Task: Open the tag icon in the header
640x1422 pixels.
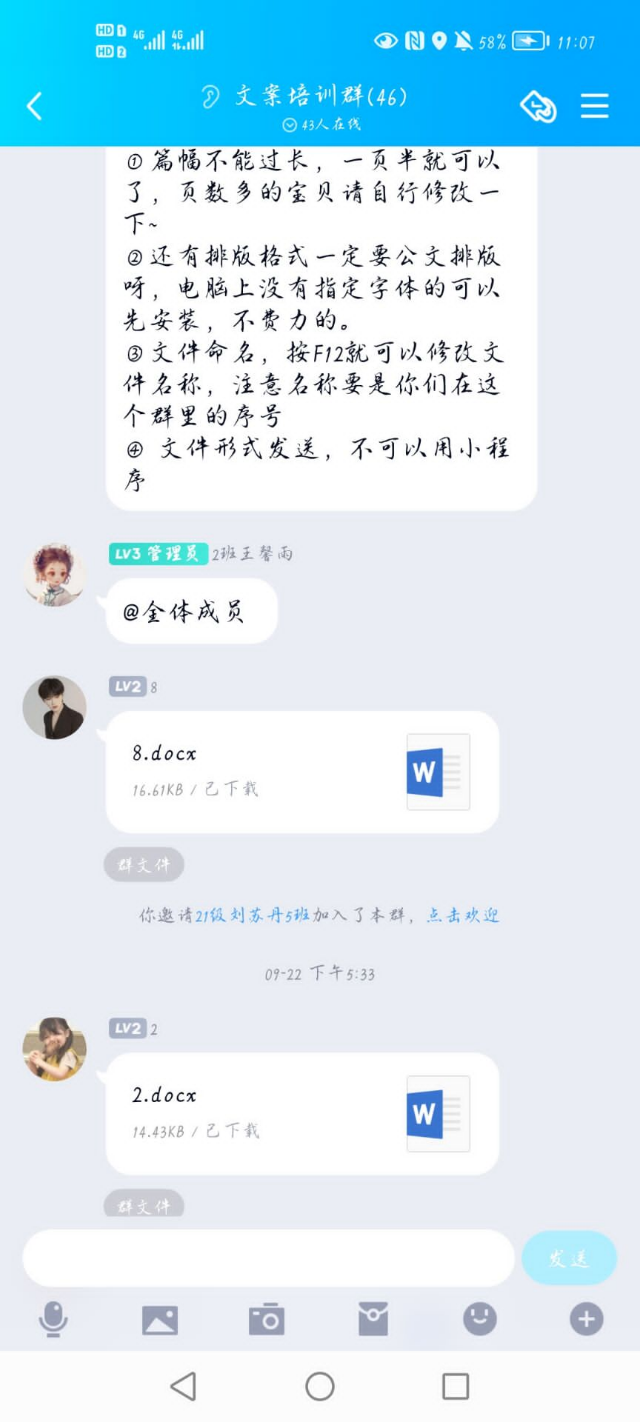Action: click(537, 105)
